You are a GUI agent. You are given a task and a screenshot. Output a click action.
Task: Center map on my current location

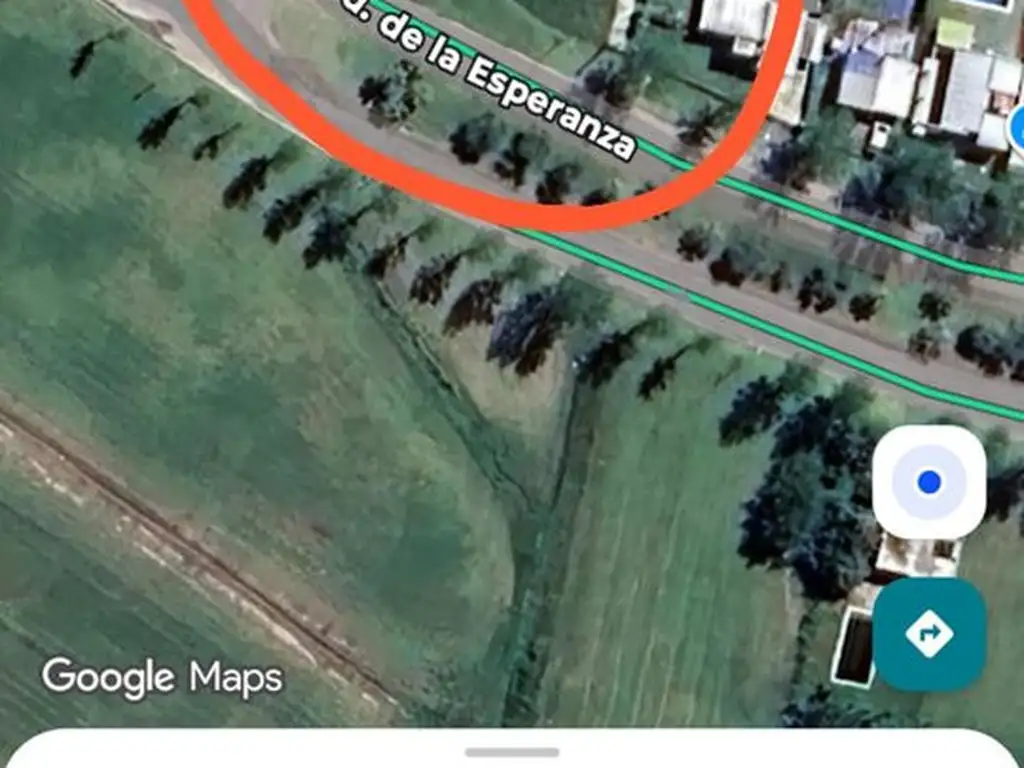929,482
